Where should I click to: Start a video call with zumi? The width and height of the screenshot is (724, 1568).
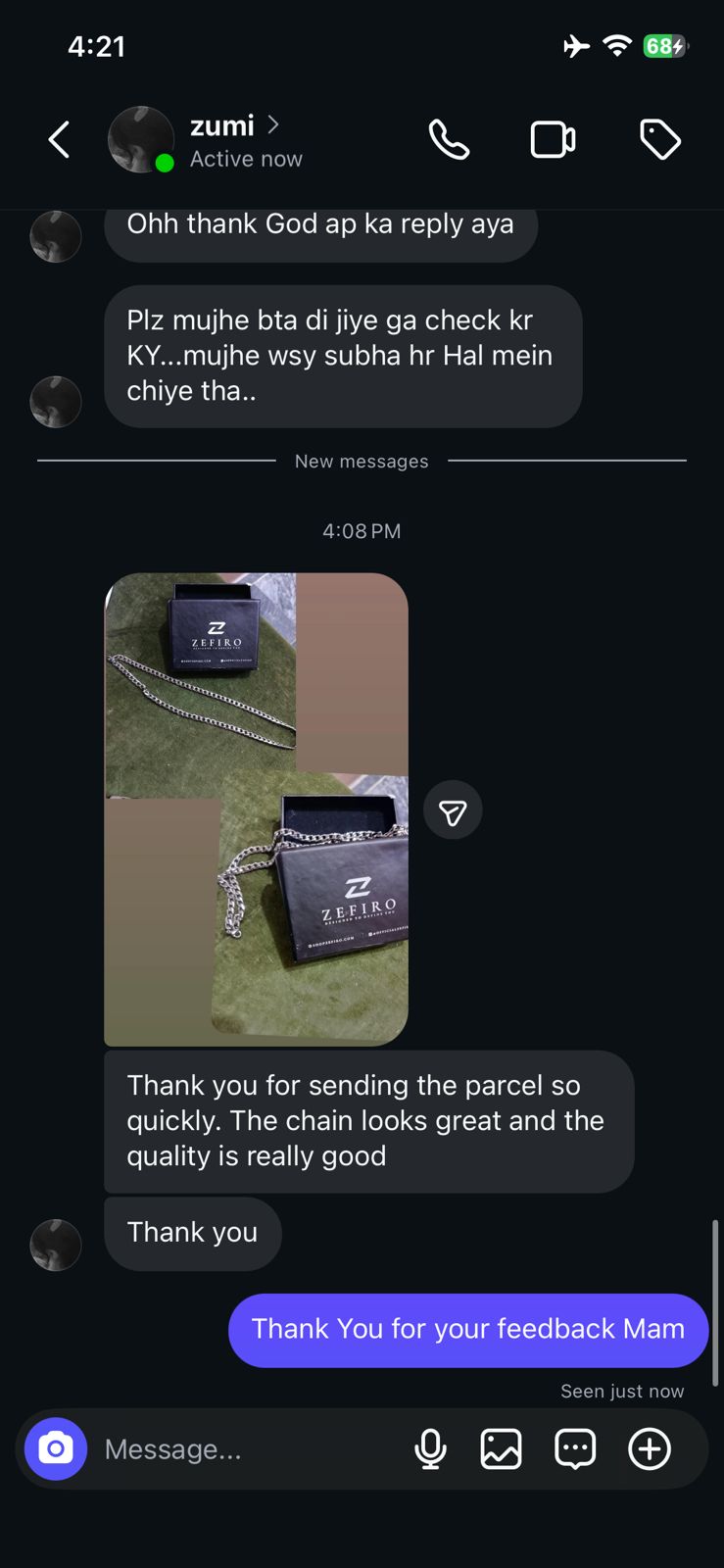(x=553, y=139)
